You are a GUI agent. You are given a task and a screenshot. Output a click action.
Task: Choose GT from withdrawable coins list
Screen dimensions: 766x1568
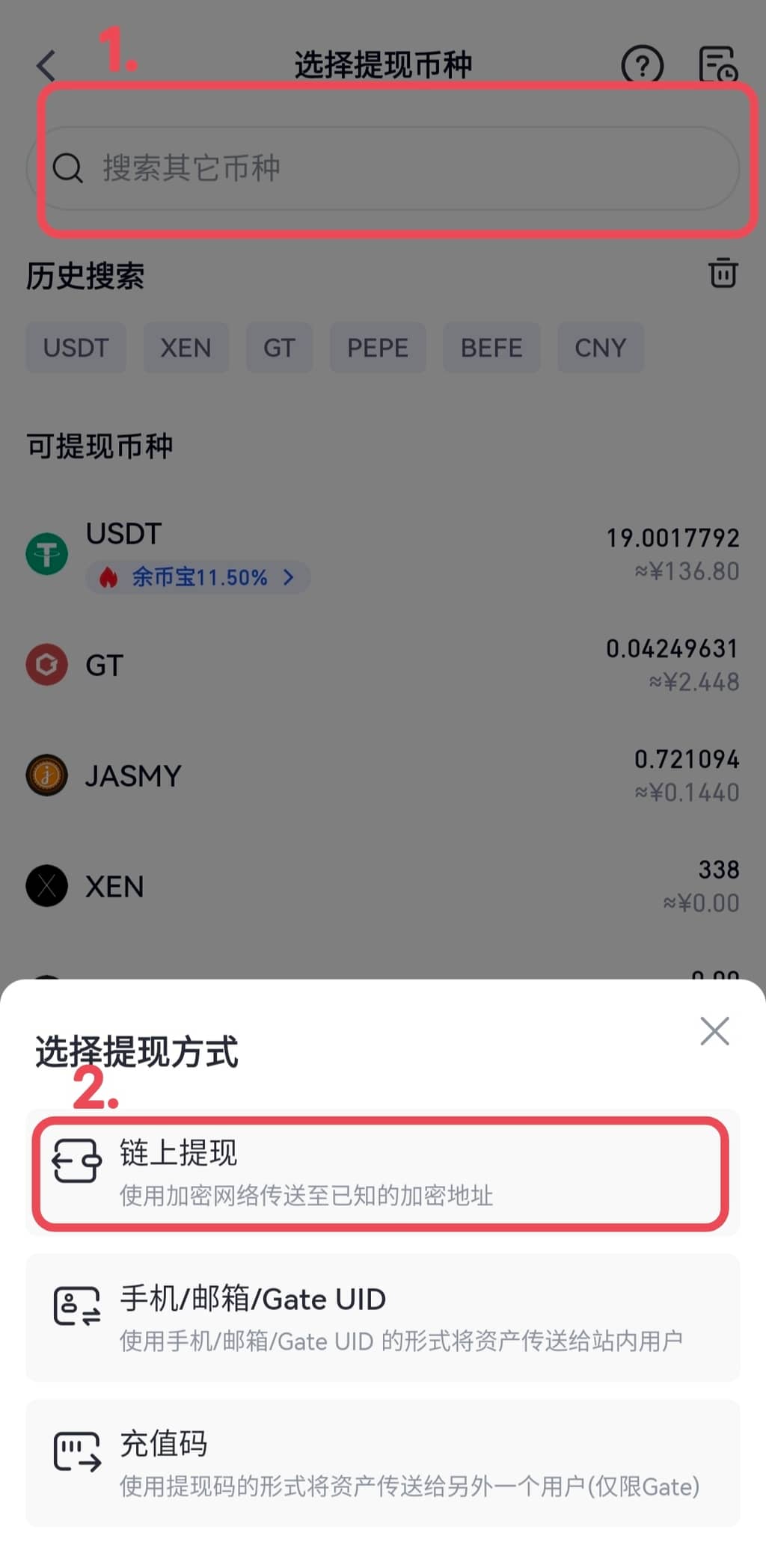point(382,665)
